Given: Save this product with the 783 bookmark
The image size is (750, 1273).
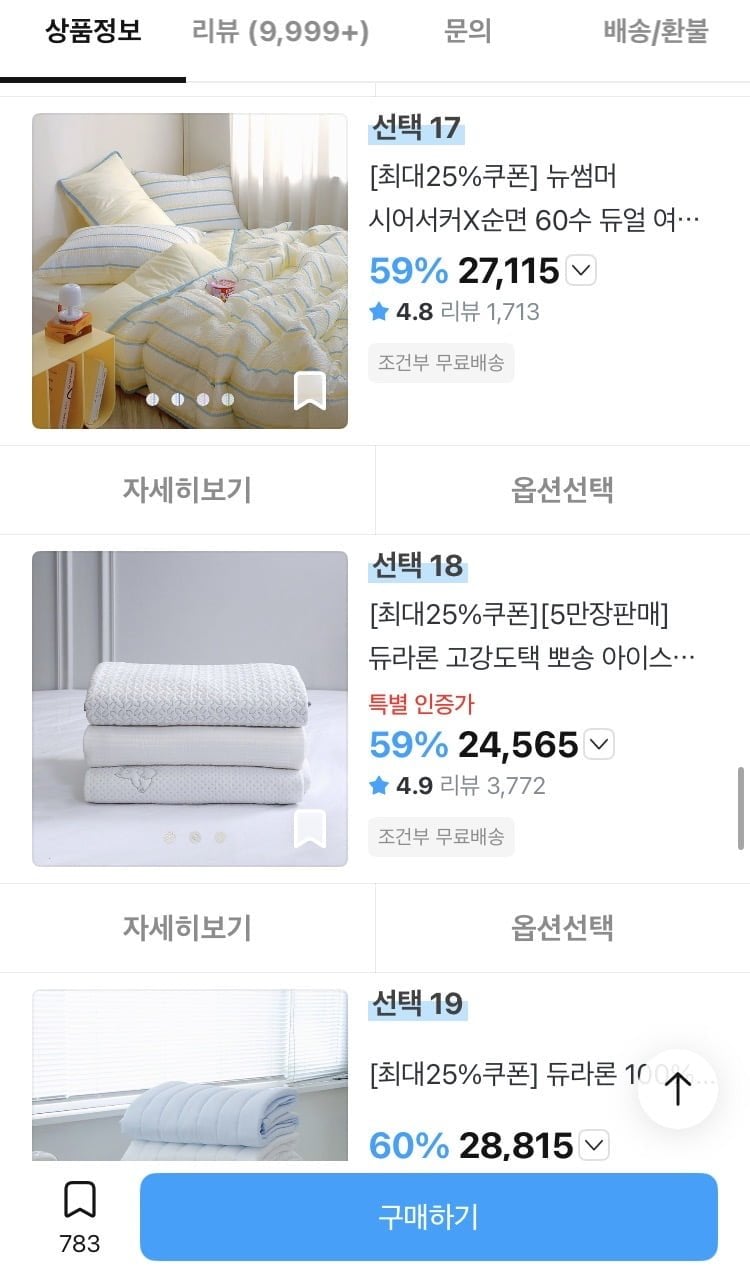Looking at the screenshot, I should click(80, 1214).
